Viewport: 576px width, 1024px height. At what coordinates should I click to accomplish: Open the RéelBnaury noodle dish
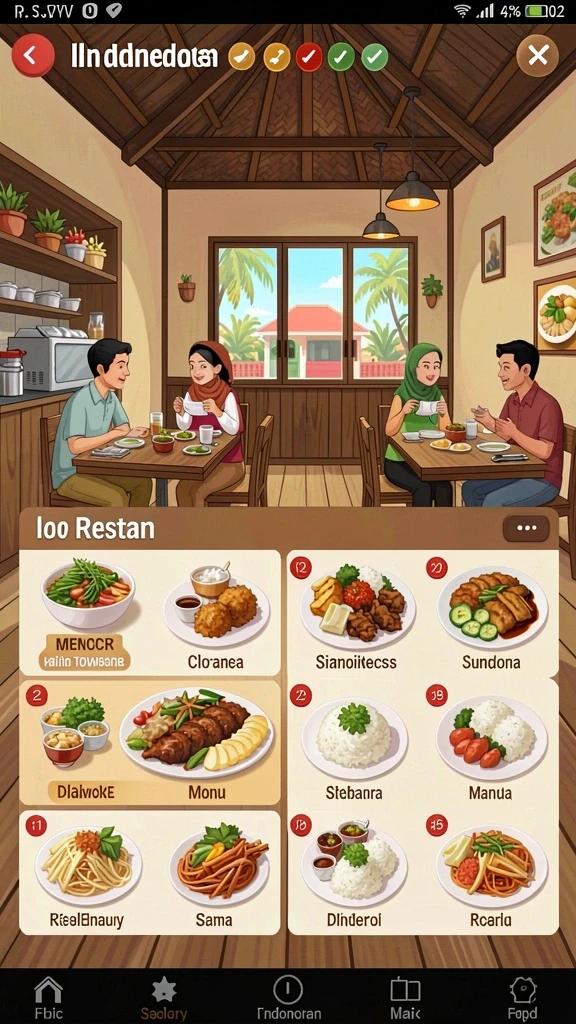88,874
